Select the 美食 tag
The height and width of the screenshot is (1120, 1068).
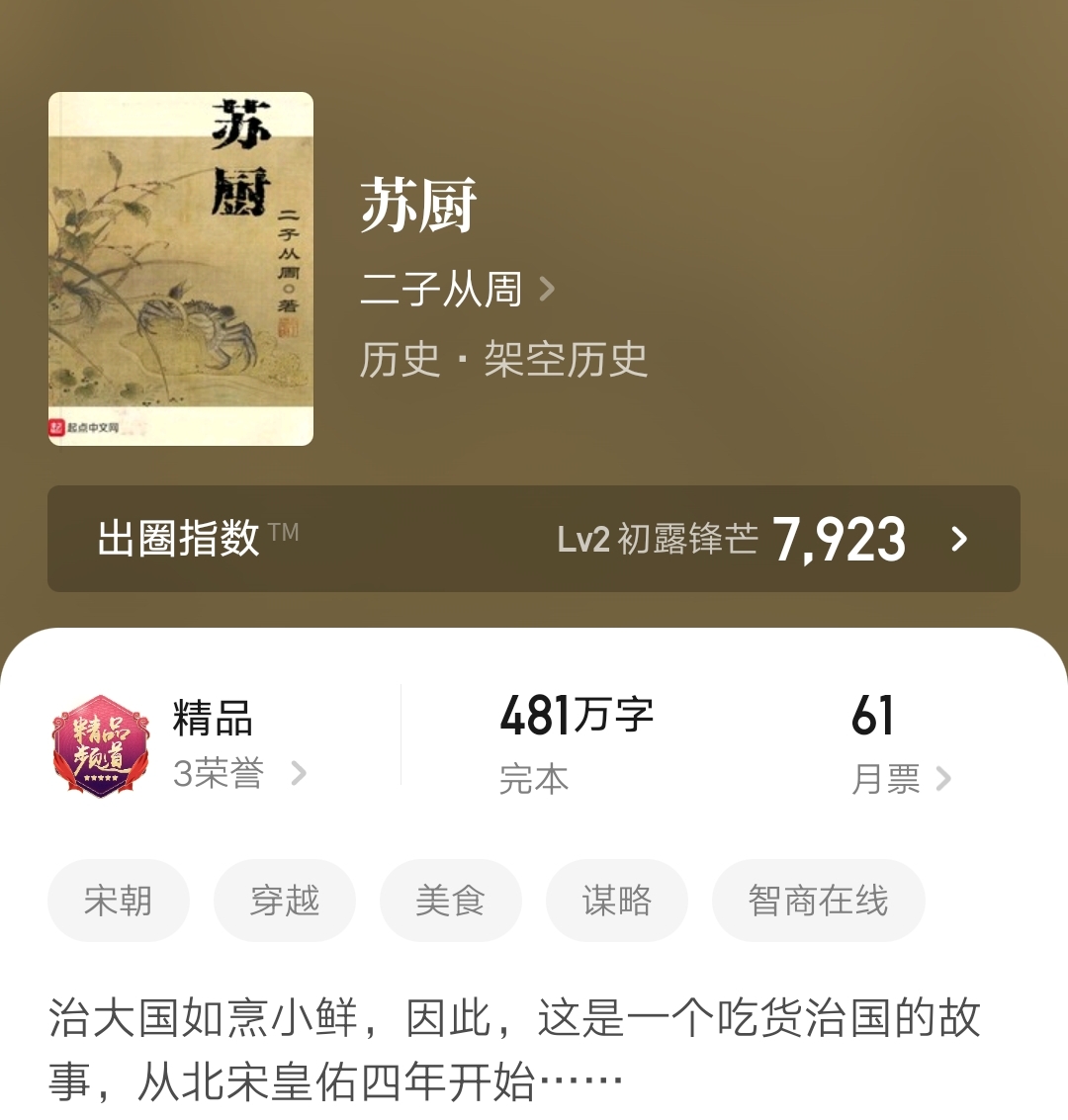coord(450,901)
